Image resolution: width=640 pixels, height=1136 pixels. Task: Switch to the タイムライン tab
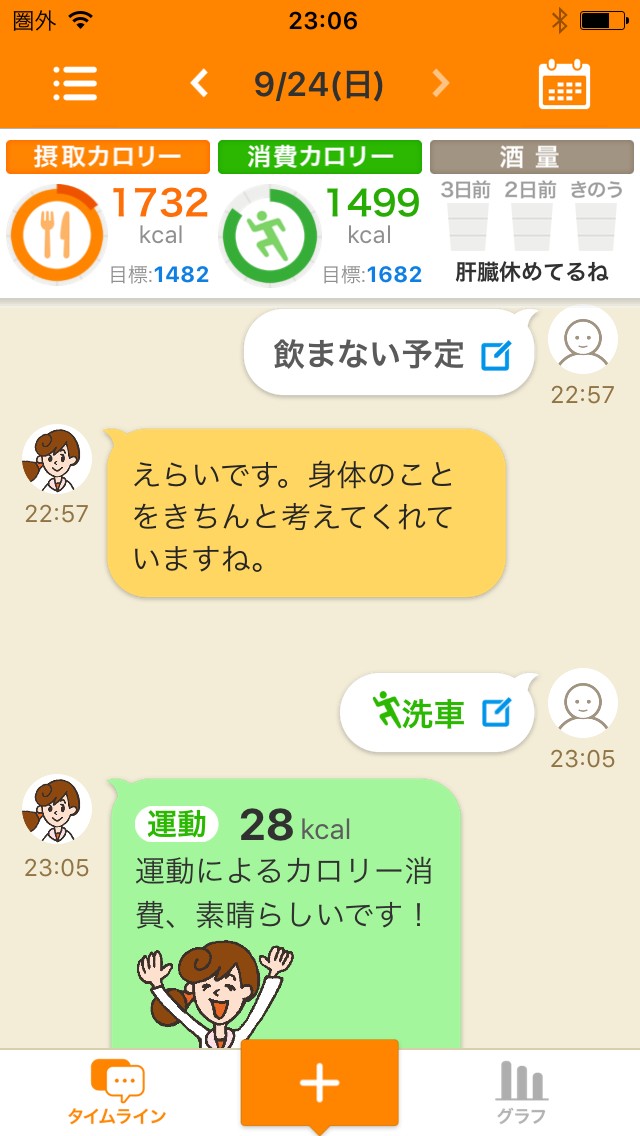click(x=117, y=1092)
